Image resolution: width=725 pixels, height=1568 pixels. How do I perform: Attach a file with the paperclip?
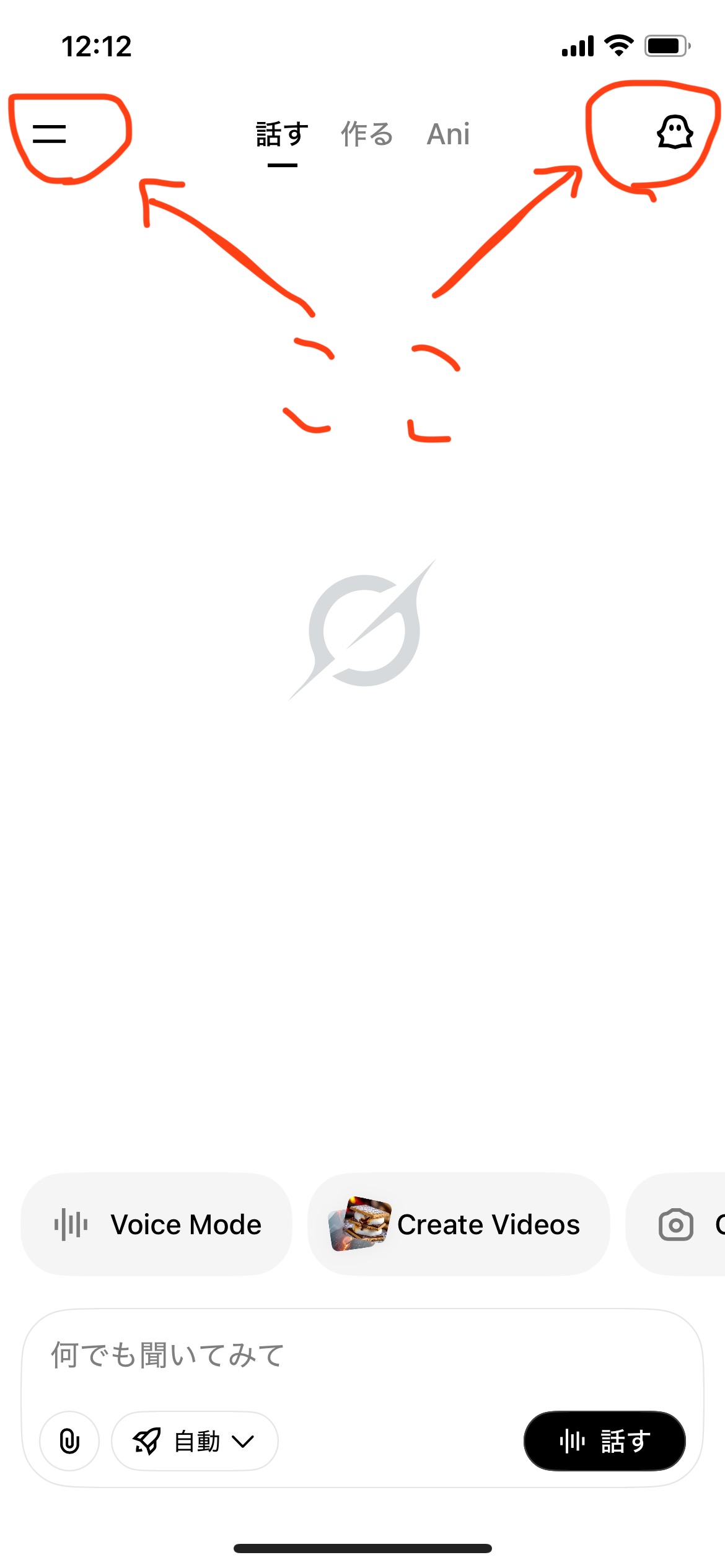(69, 1441)
